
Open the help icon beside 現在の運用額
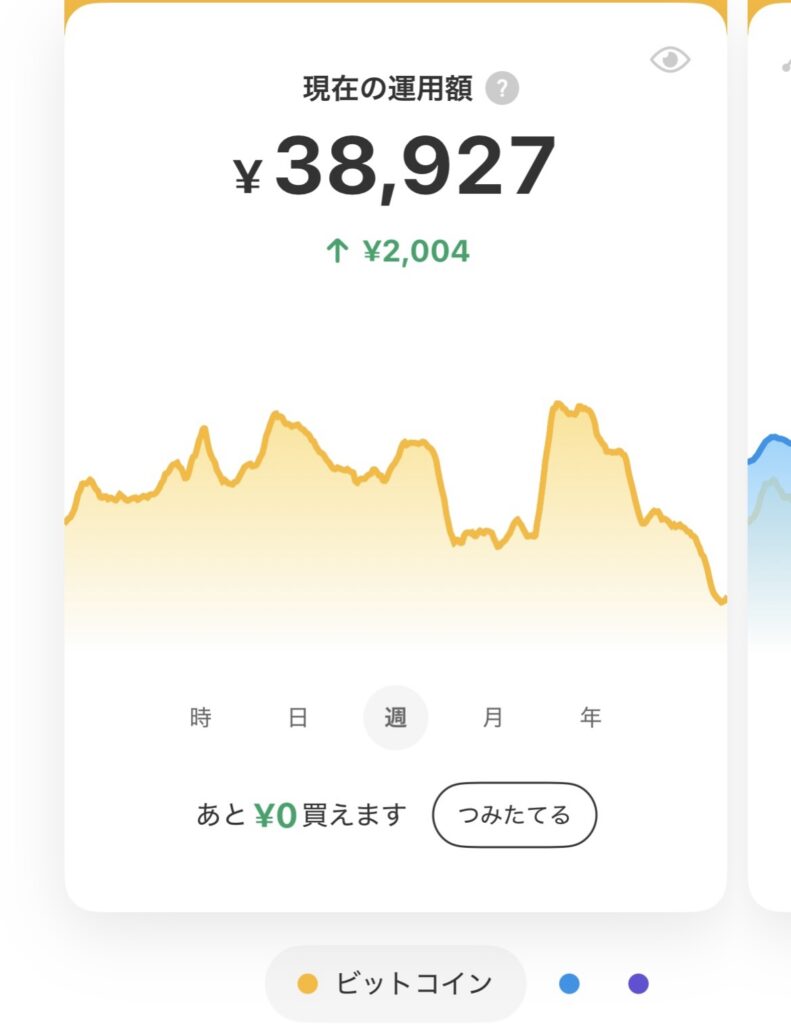tap(502, 88)
